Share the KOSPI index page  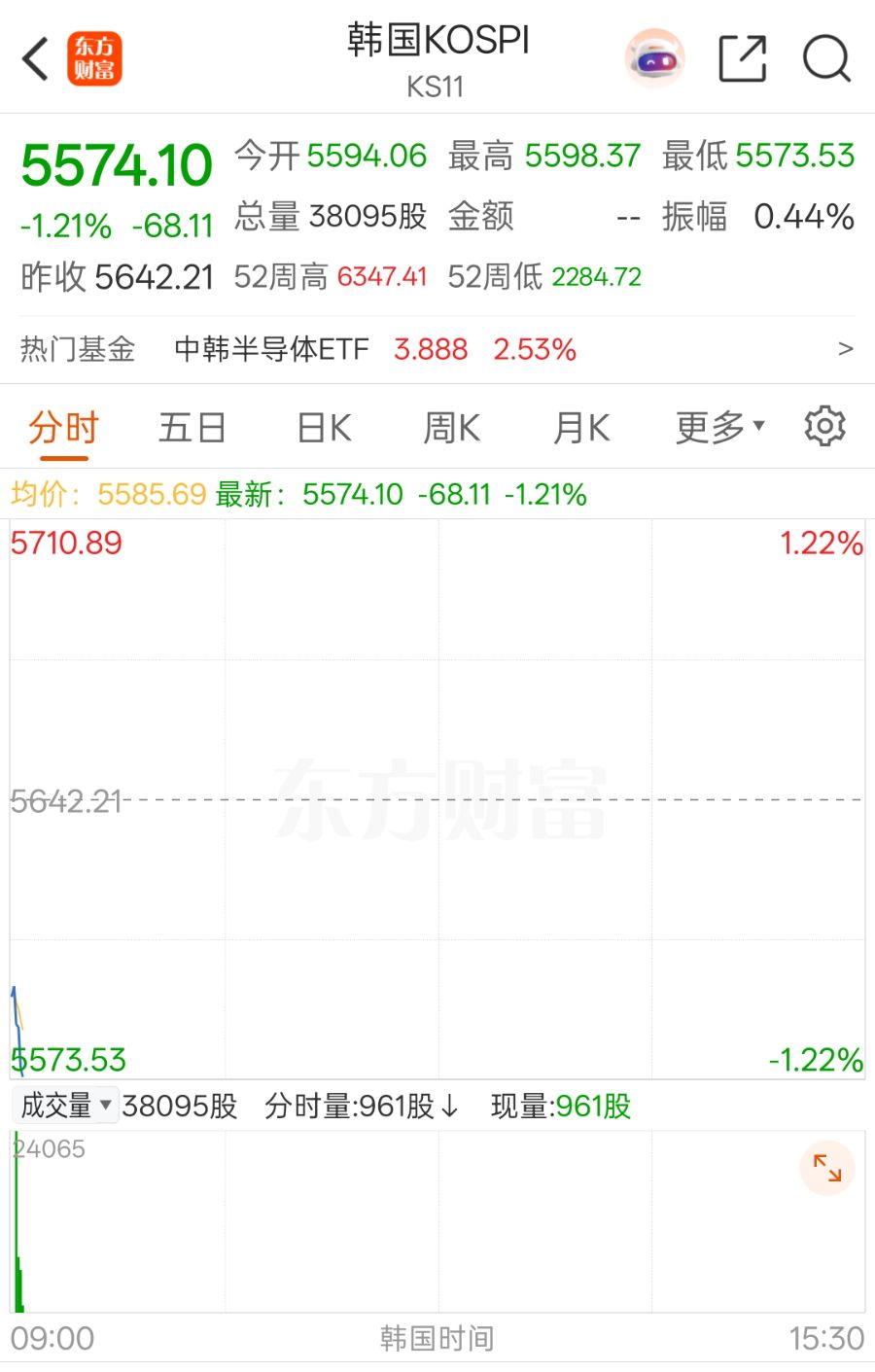742,59
